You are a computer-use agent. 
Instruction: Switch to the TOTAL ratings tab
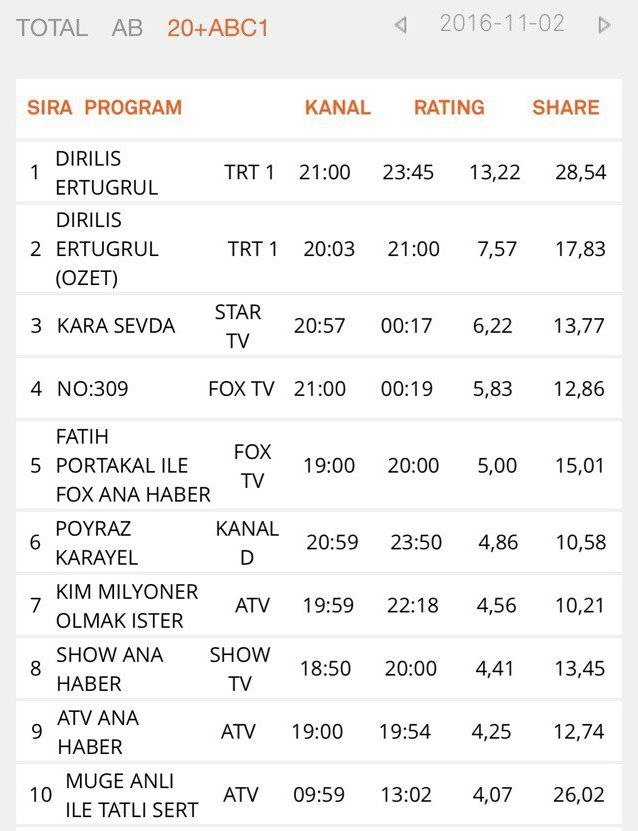51,28
